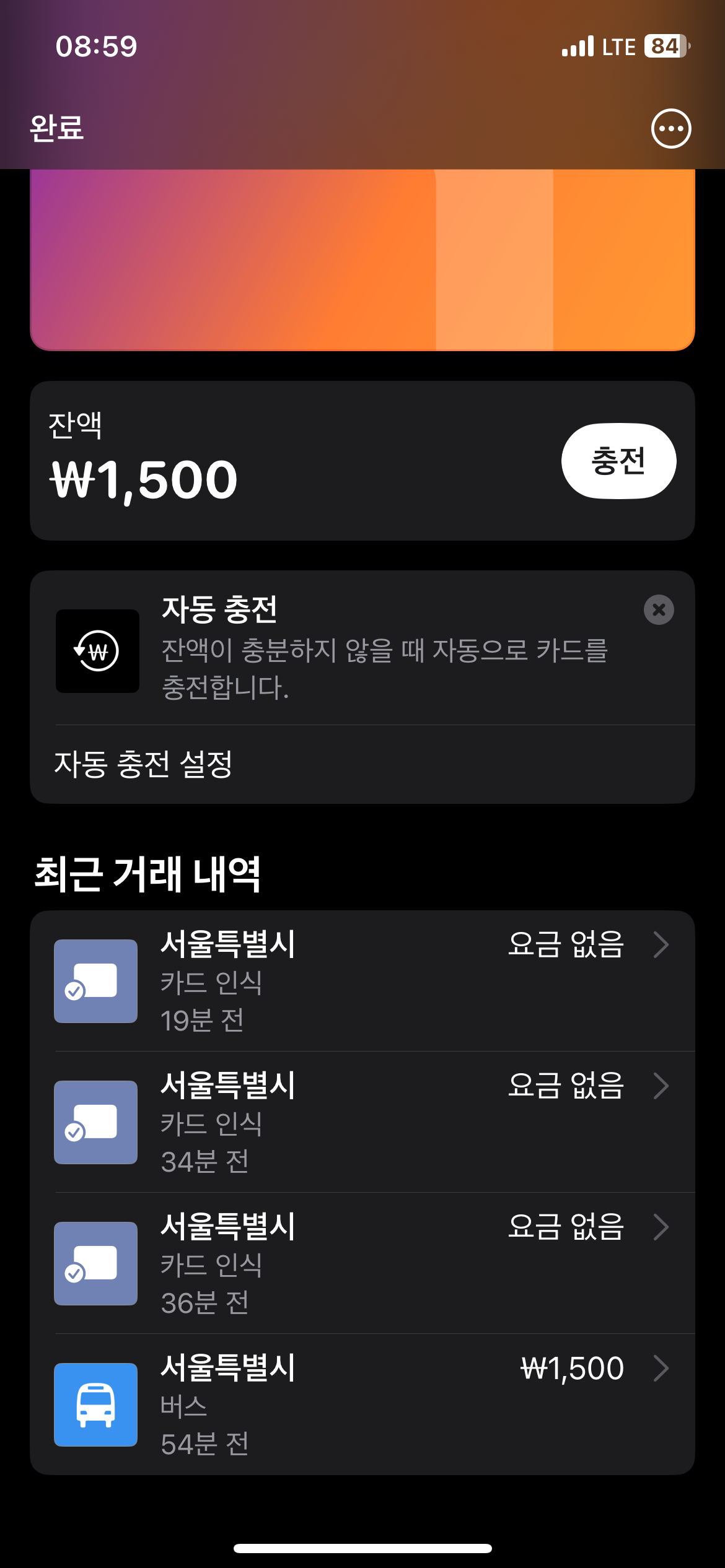This screenshot has width=725, height=1568.
Task: Tap 완료 to close the card view
Action: 56,128
